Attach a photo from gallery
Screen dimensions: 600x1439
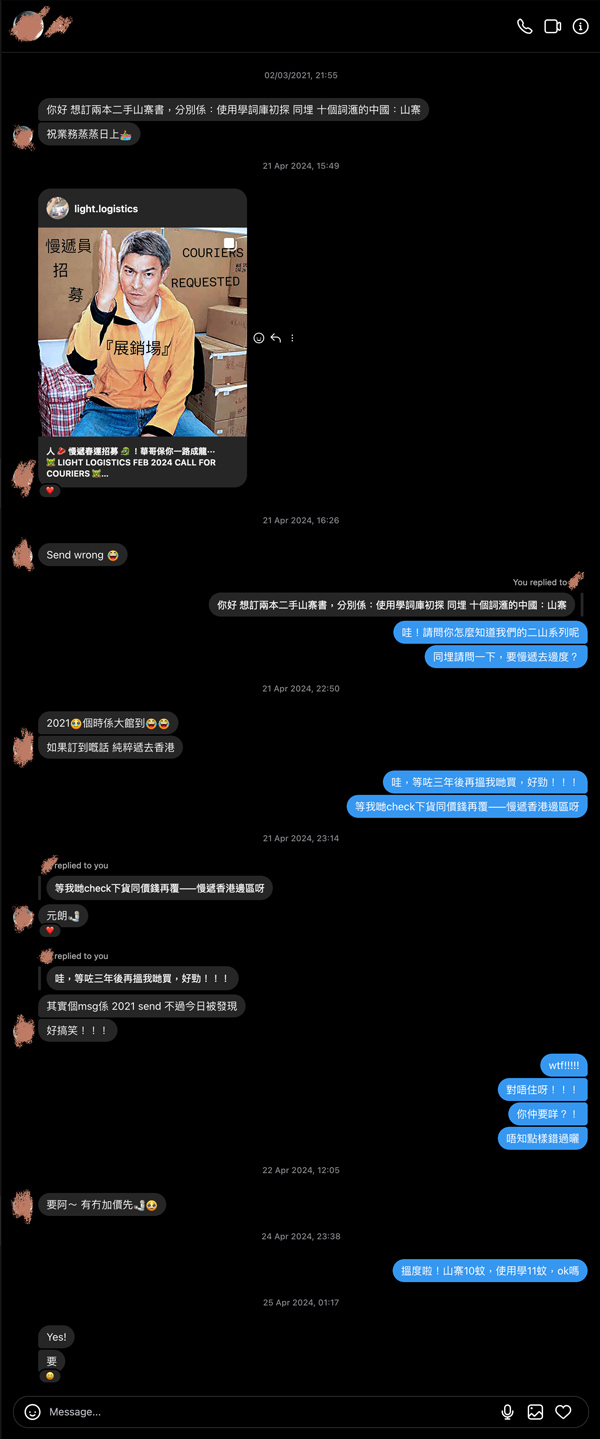[535, 1411]
